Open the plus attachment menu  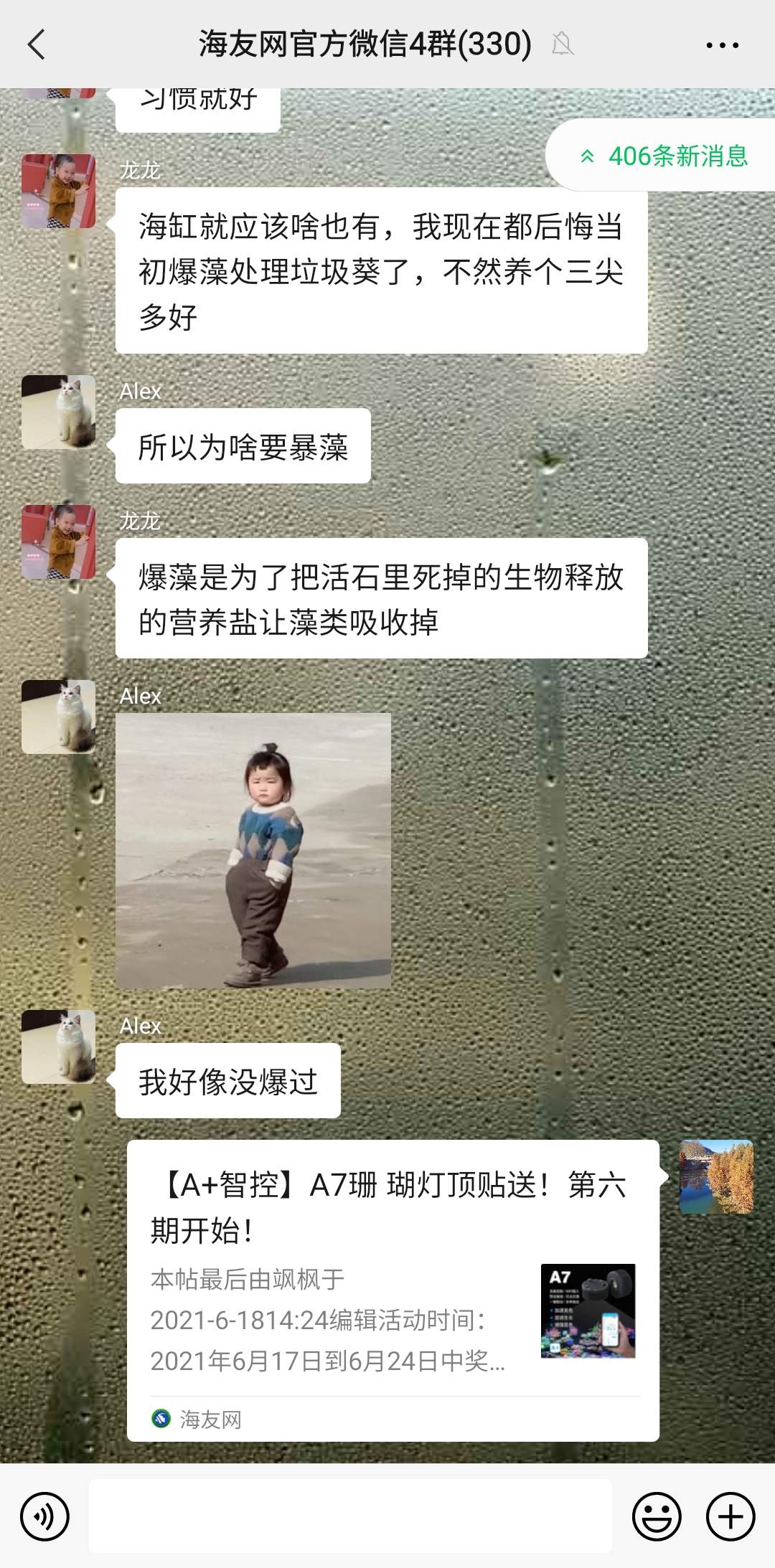click(x=731, y=1516)
